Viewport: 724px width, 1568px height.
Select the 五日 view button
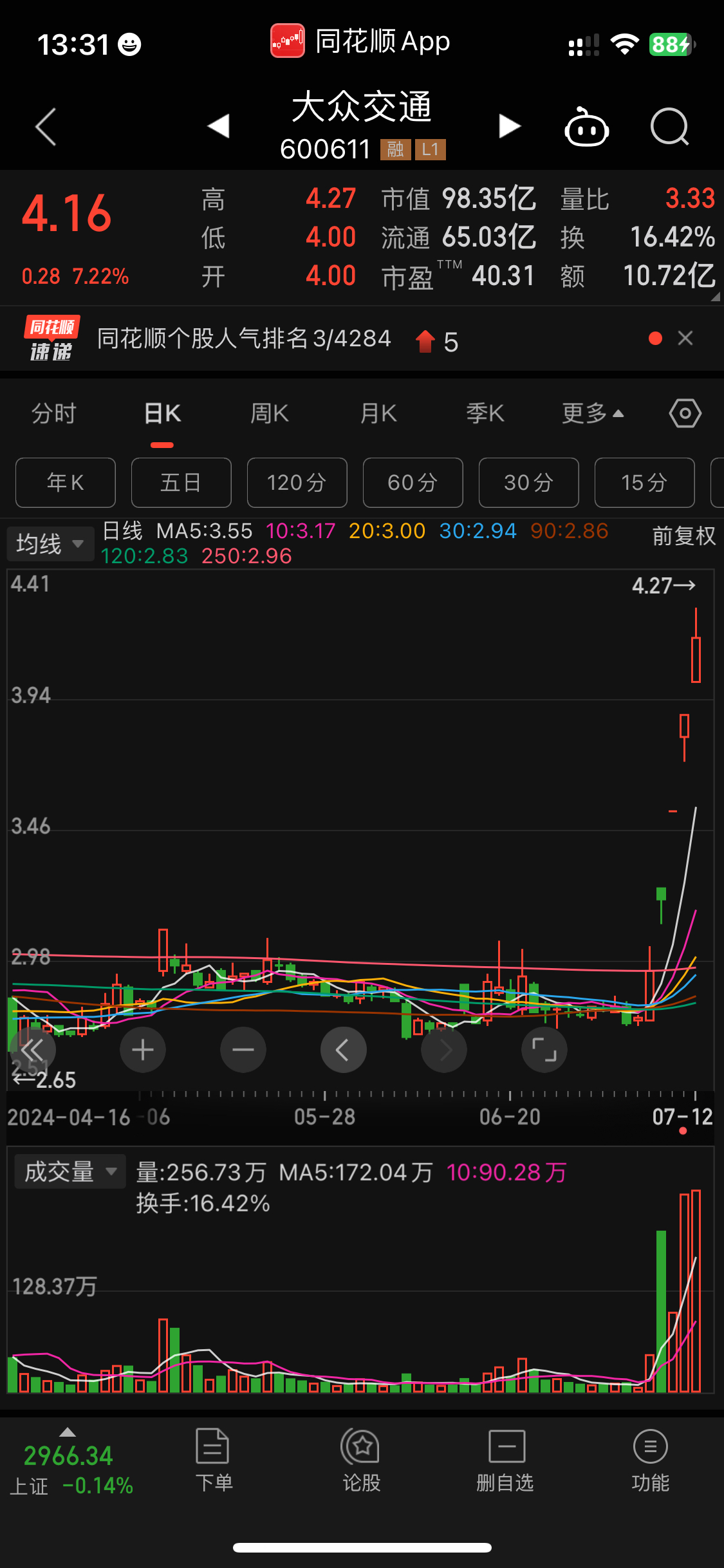click(x=181, y=483)
